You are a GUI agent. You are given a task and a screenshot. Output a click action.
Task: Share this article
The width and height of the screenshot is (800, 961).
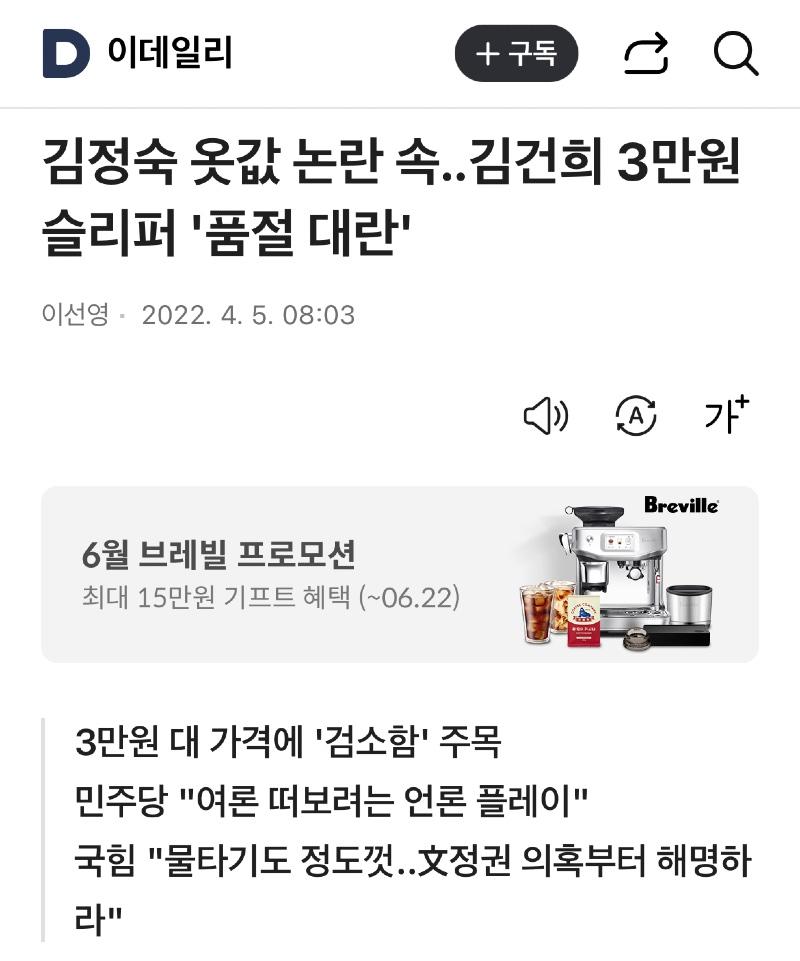[x=646, y=54]
